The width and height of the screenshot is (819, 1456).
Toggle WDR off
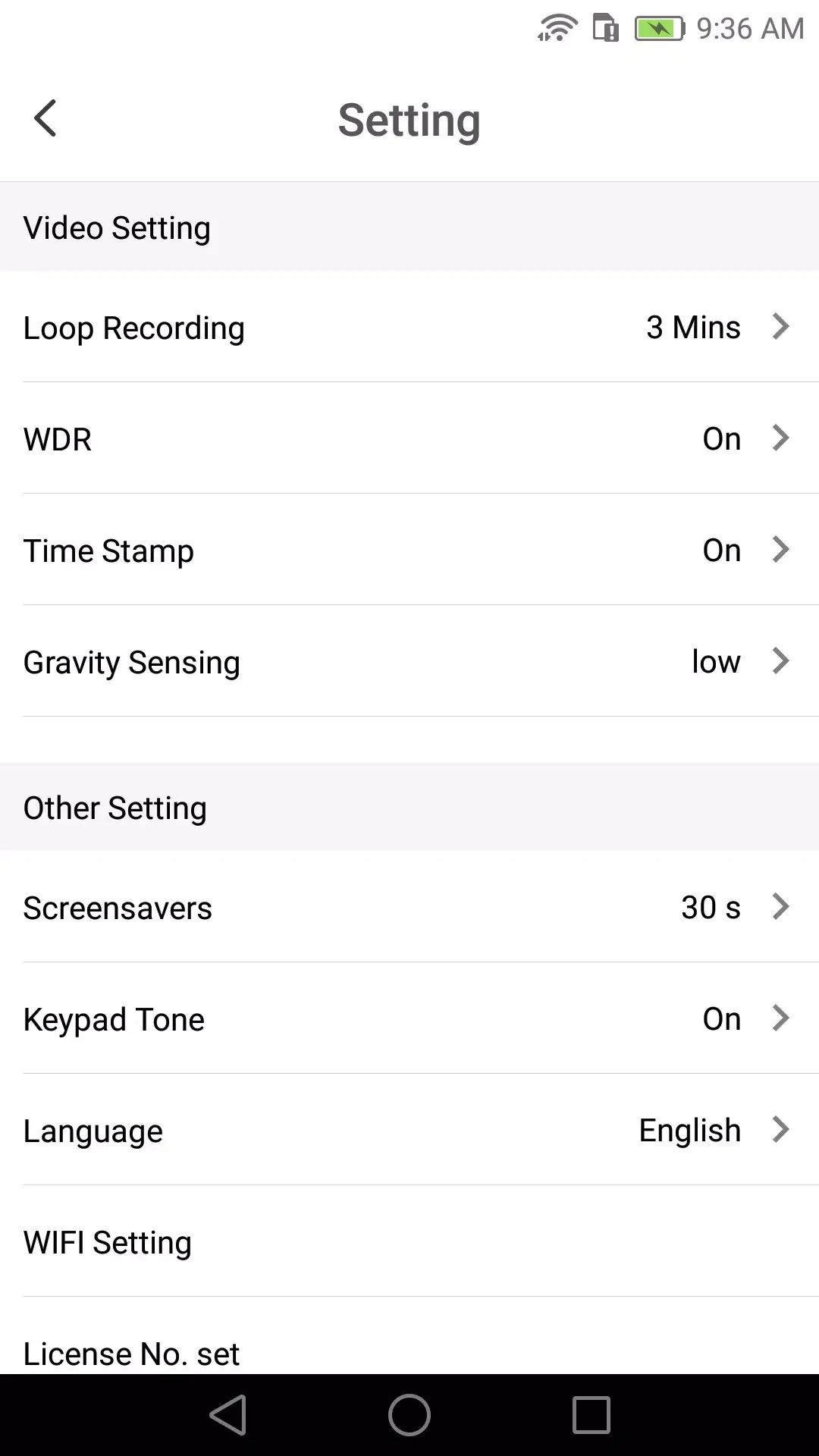[409, 438]
